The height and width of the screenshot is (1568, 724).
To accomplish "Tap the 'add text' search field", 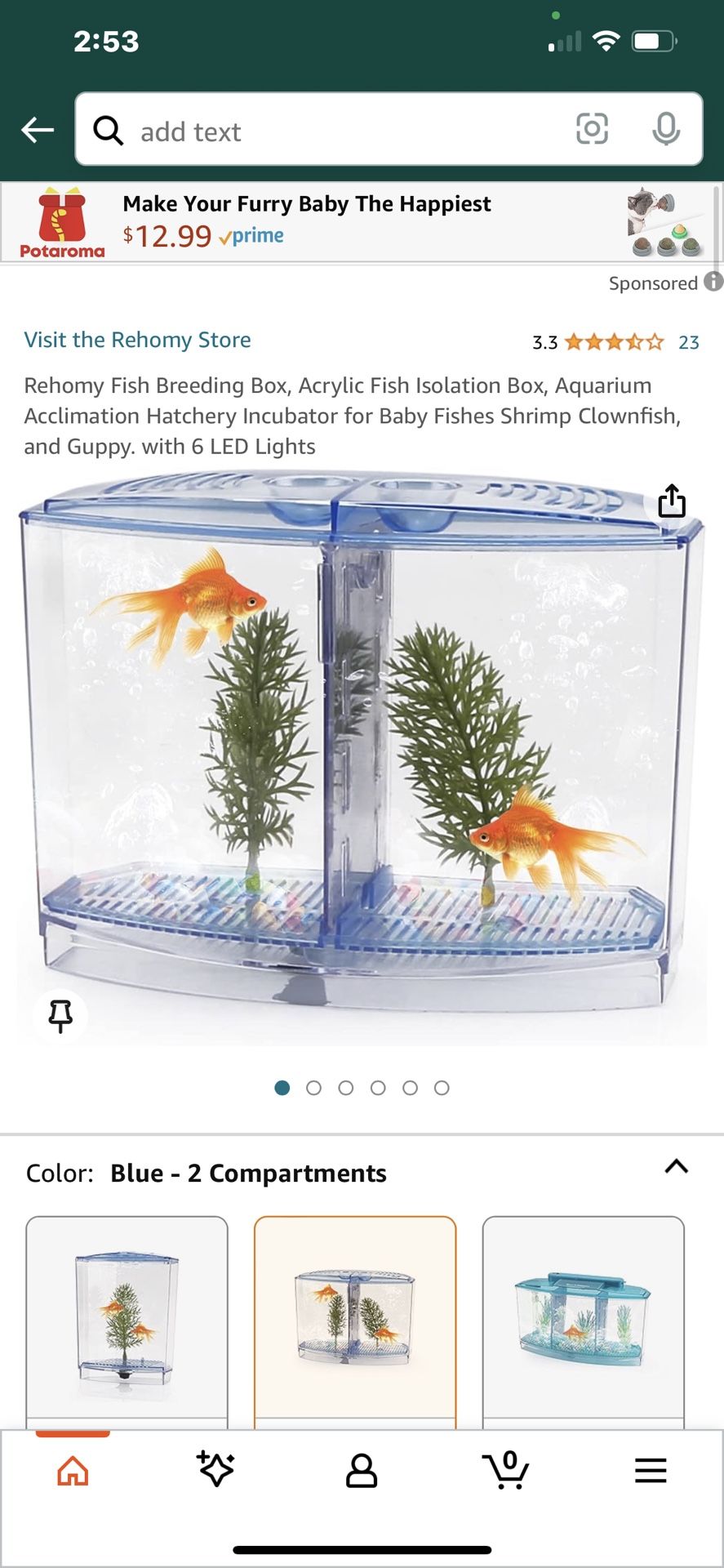I will coord(326,131).
